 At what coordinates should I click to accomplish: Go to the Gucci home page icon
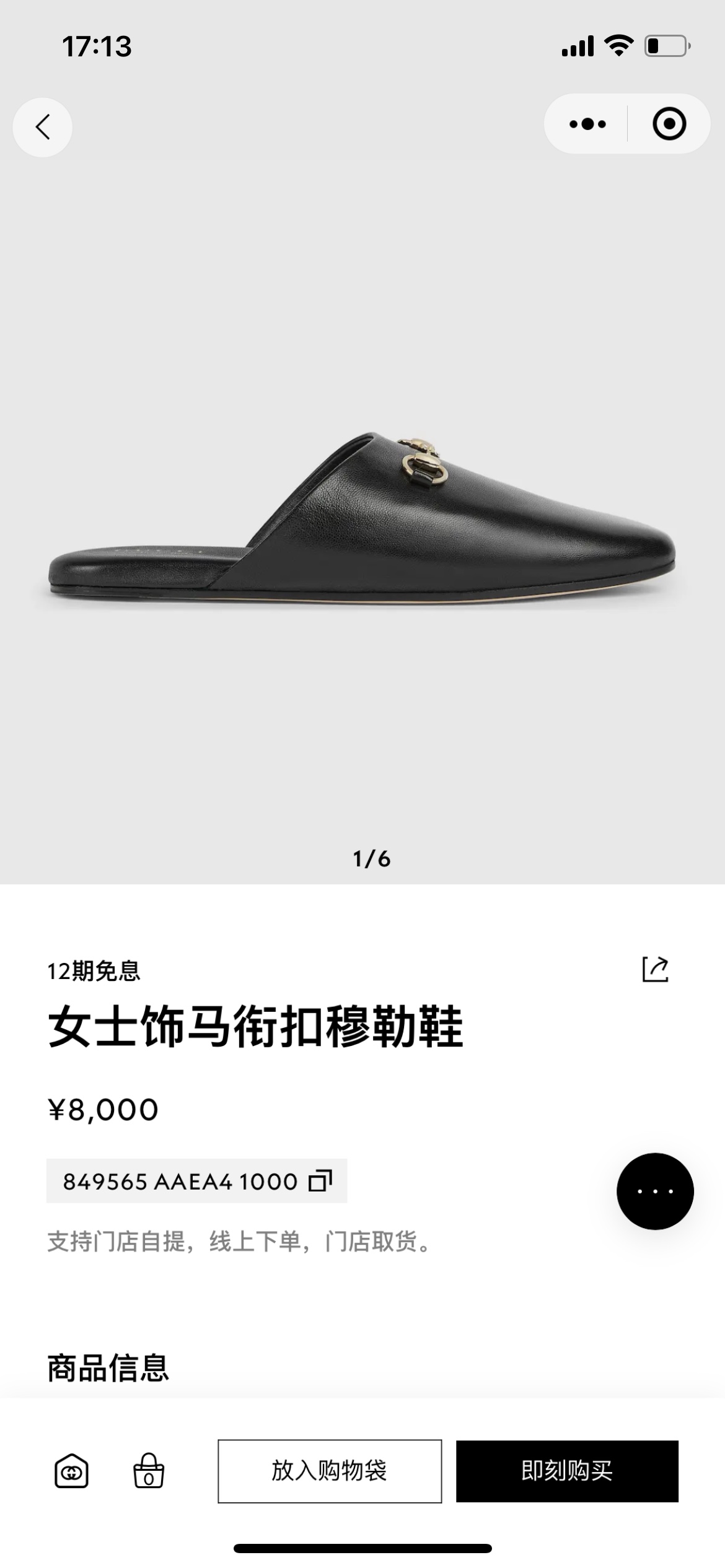coord(71,1471)
